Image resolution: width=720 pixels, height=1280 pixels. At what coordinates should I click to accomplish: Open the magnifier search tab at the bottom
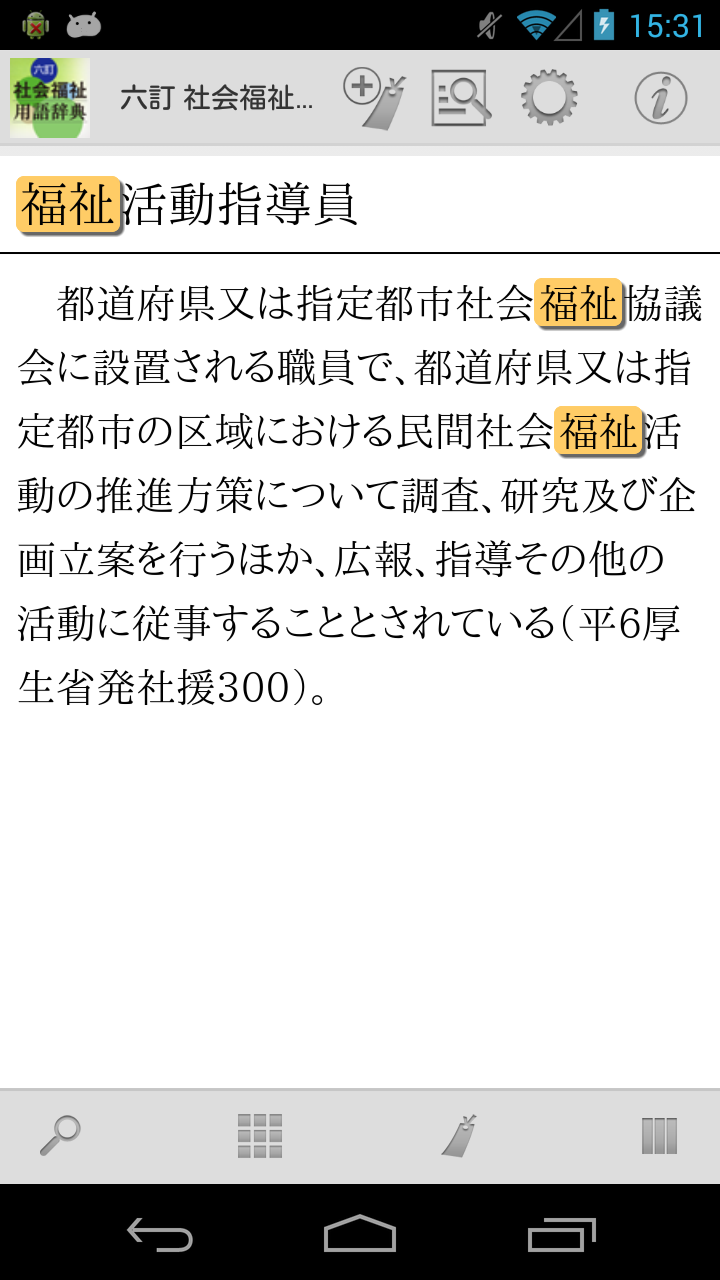[x=60, y=1136]
